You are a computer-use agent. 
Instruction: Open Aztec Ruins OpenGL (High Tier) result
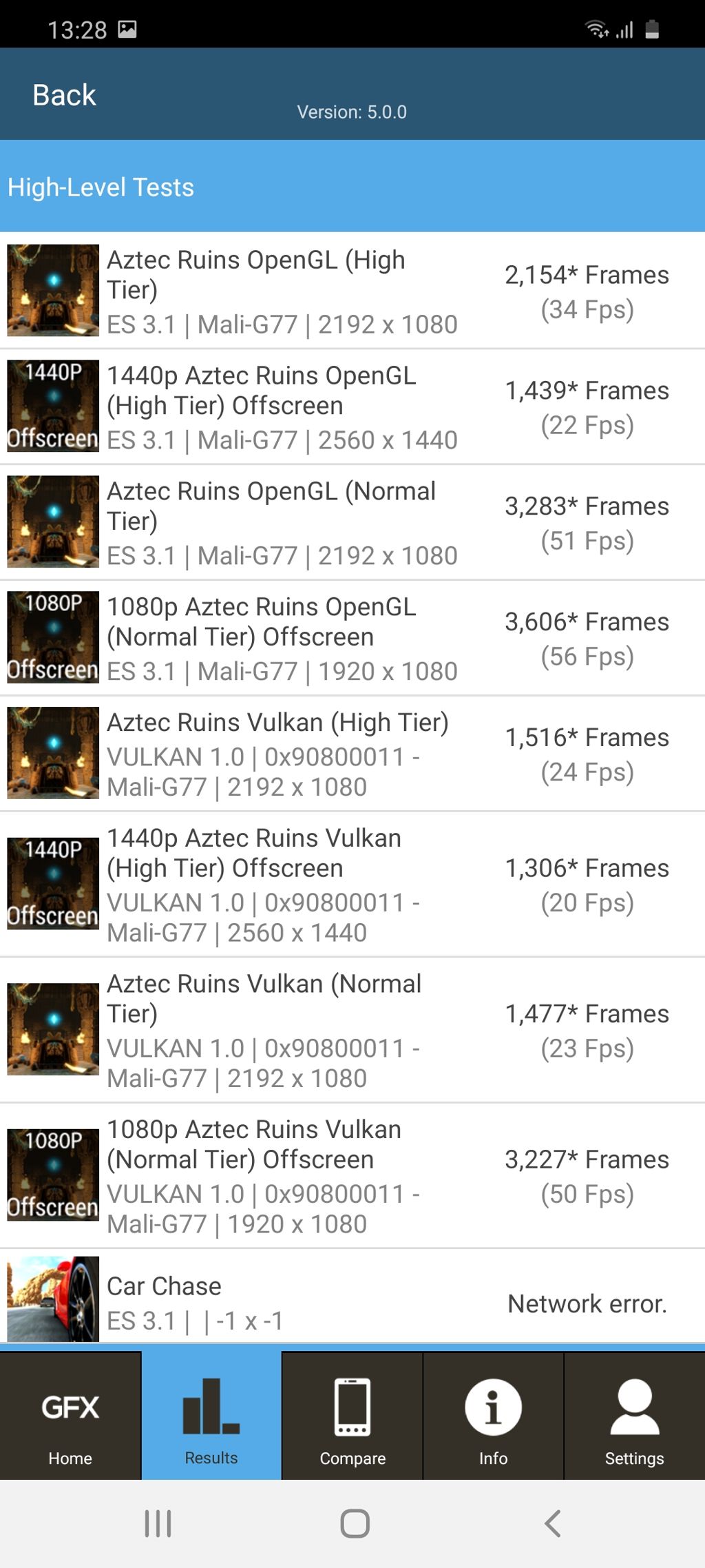(352, 290)
